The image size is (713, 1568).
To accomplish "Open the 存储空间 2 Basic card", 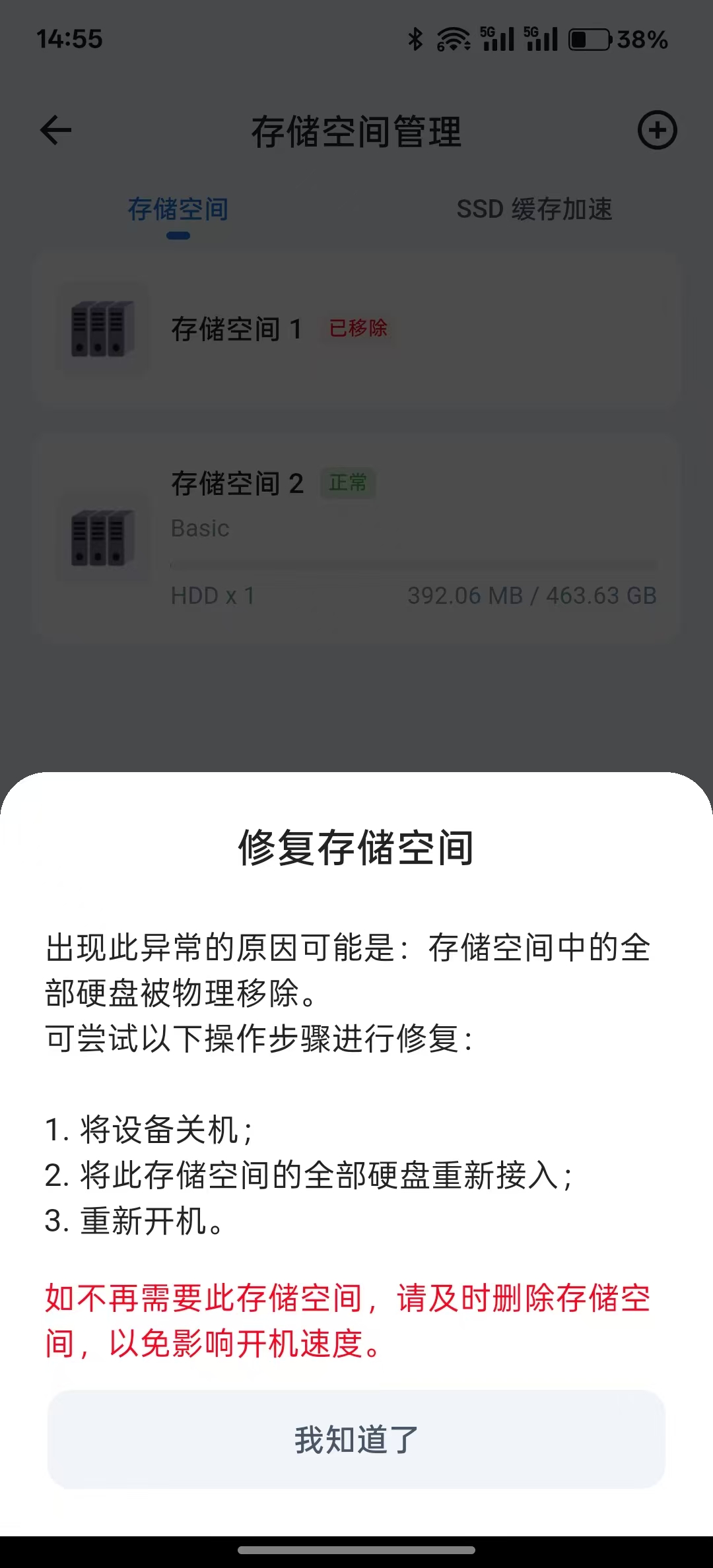I will pos(356,538).
